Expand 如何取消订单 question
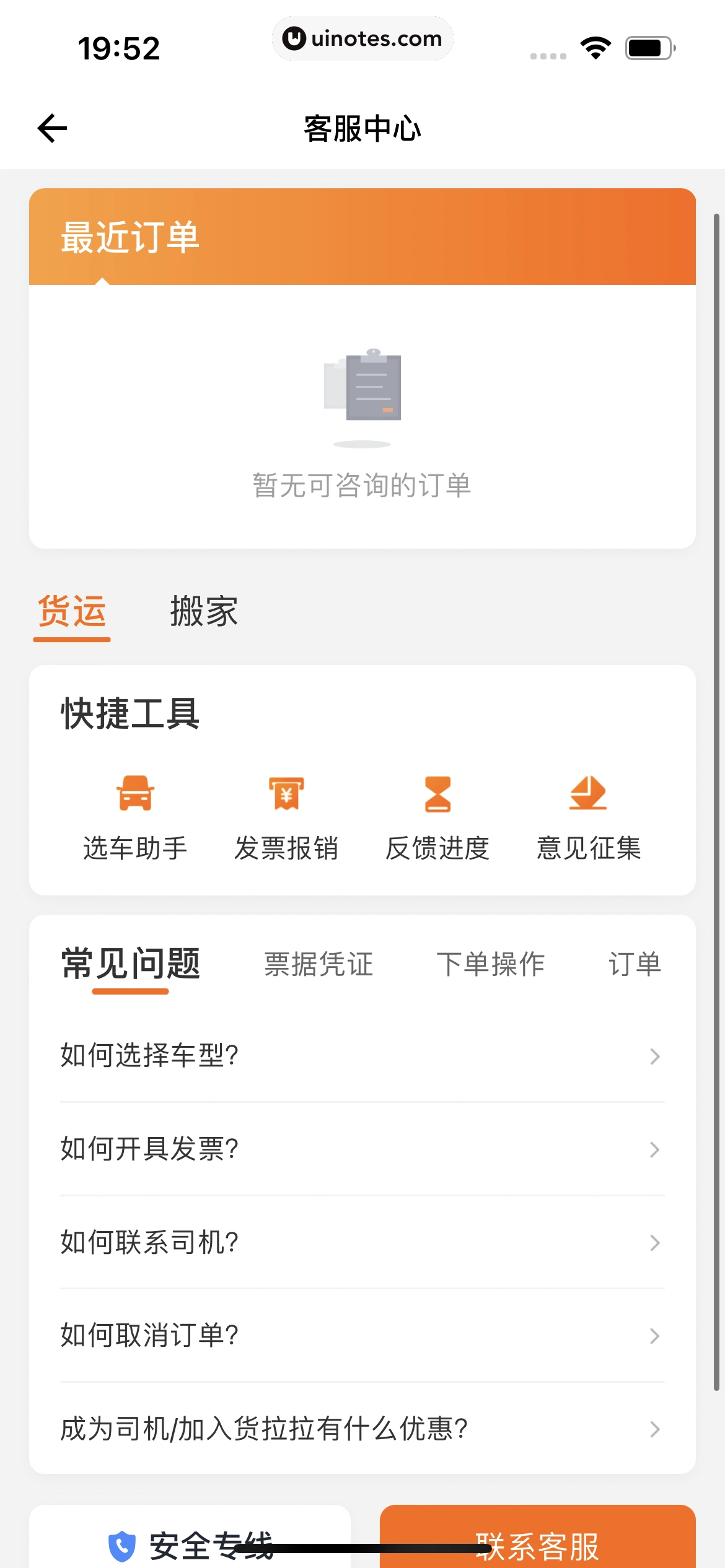The width and height of the screenshot is (725, 1568). (362, 1336)
